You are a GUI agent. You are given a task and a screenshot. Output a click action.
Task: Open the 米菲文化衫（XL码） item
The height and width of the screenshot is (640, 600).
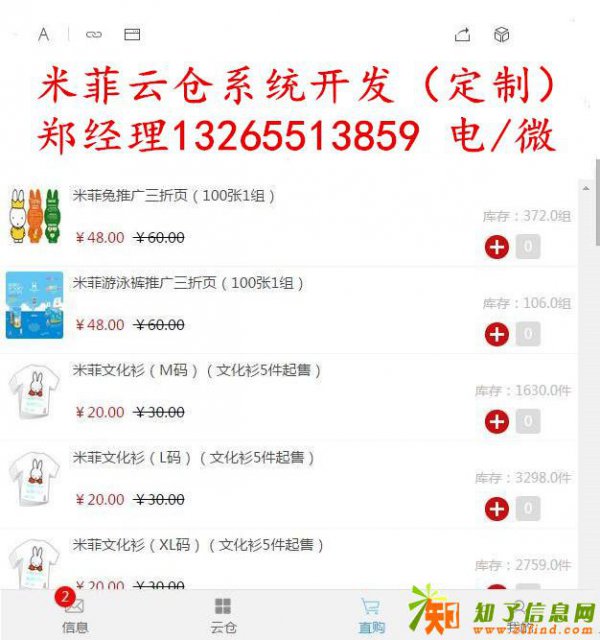pyautogui.click(x=198, y=546)
